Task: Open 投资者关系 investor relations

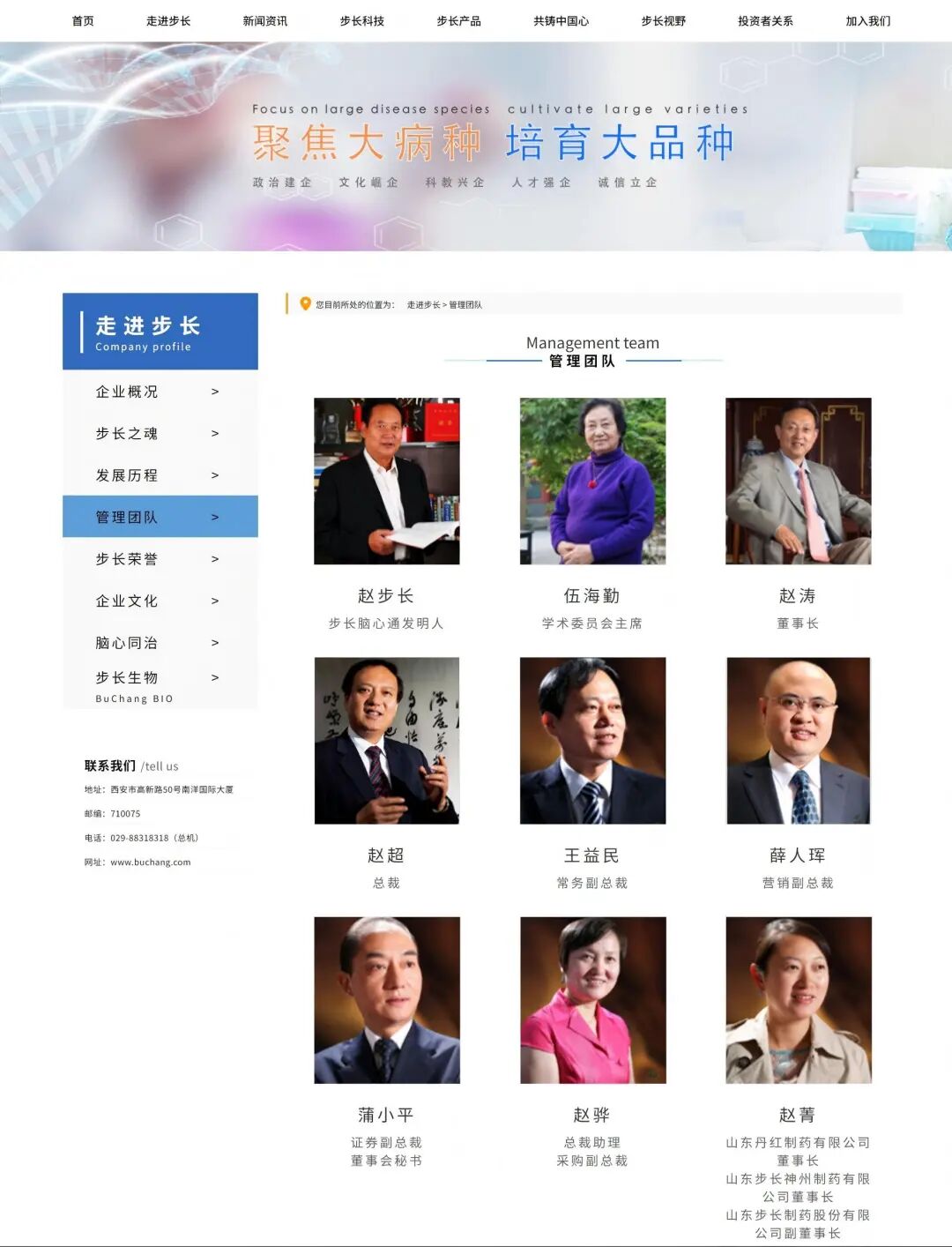Action: [765, 20]
